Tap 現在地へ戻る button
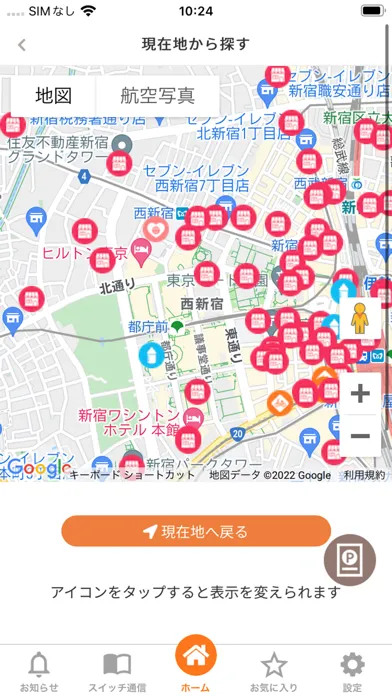Image resolution: width=392 pixels, height=696 pixels. coord(196,531)
